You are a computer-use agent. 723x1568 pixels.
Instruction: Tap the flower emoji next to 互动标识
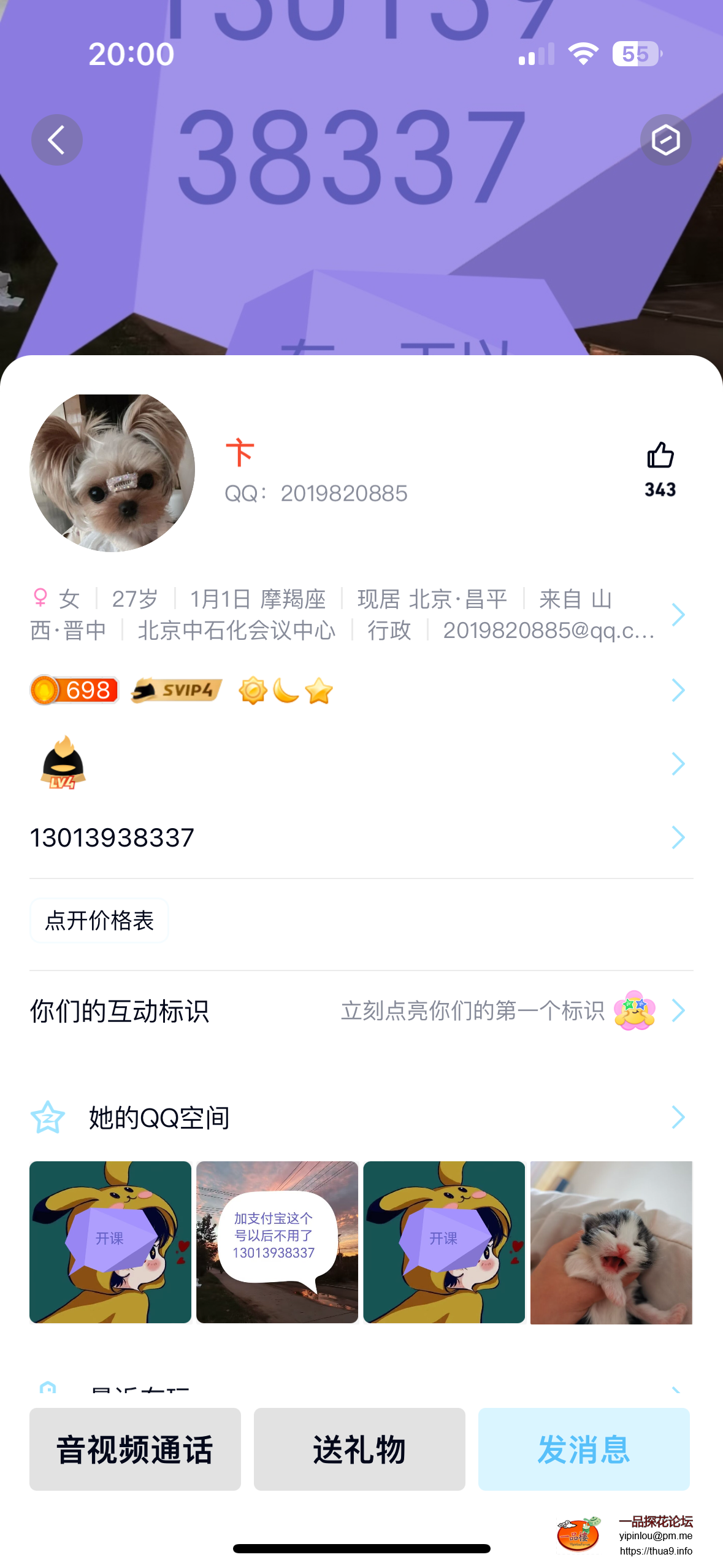tap(636, 1010)
